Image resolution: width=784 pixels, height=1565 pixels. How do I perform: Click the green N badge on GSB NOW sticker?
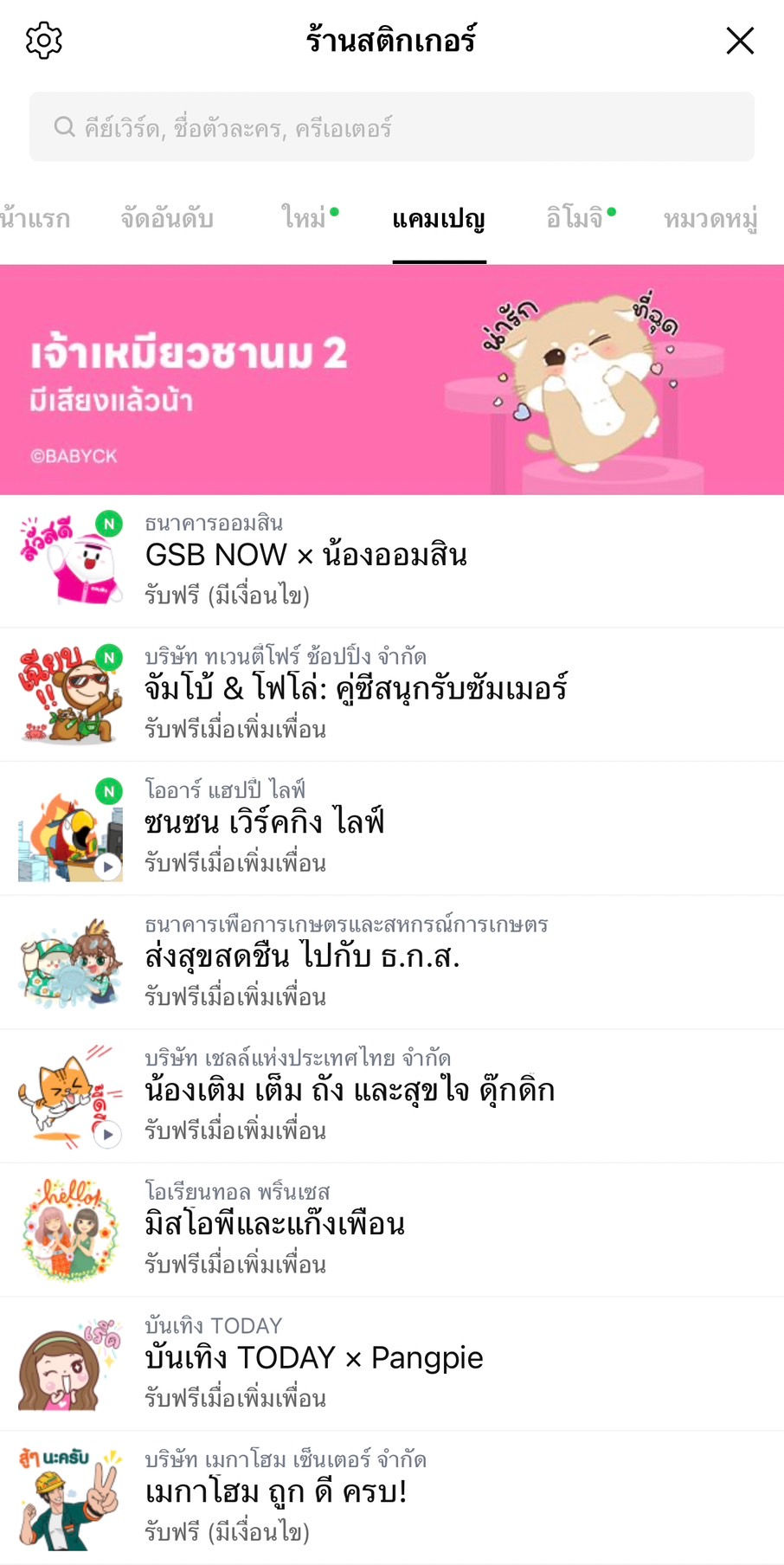(109, 524)
